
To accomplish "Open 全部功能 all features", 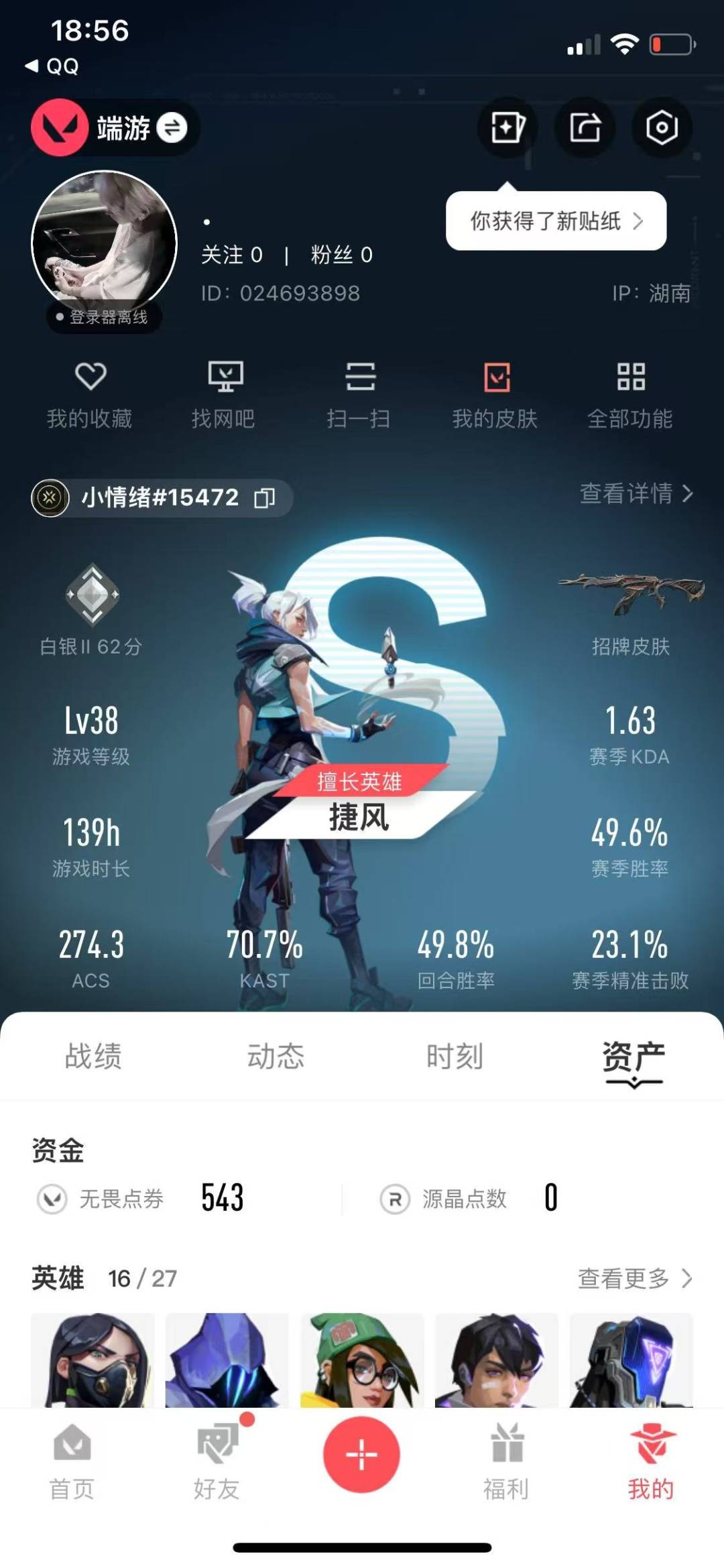I will point(630,395).
